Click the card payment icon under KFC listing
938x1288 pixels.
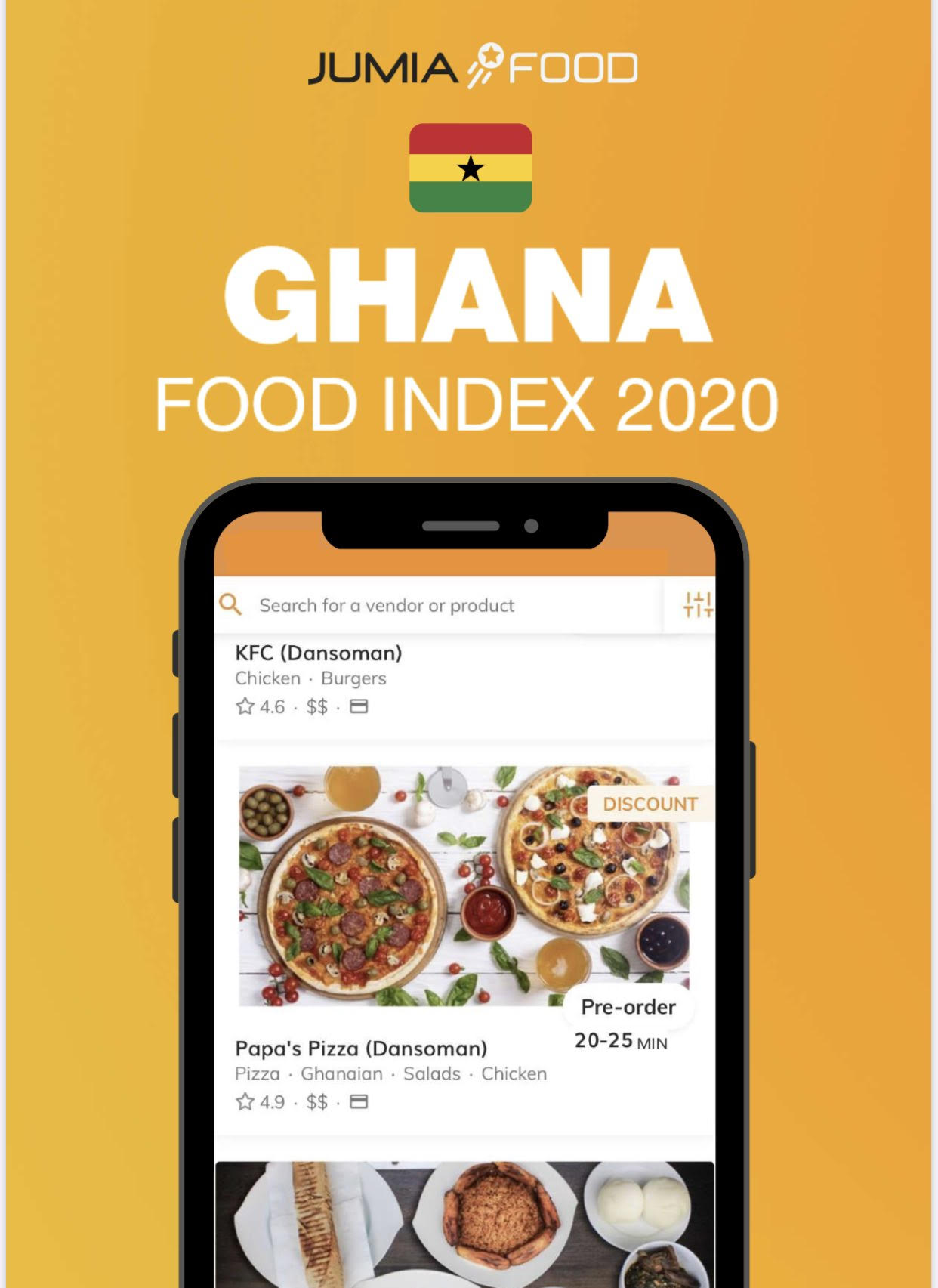click(357, 706)
